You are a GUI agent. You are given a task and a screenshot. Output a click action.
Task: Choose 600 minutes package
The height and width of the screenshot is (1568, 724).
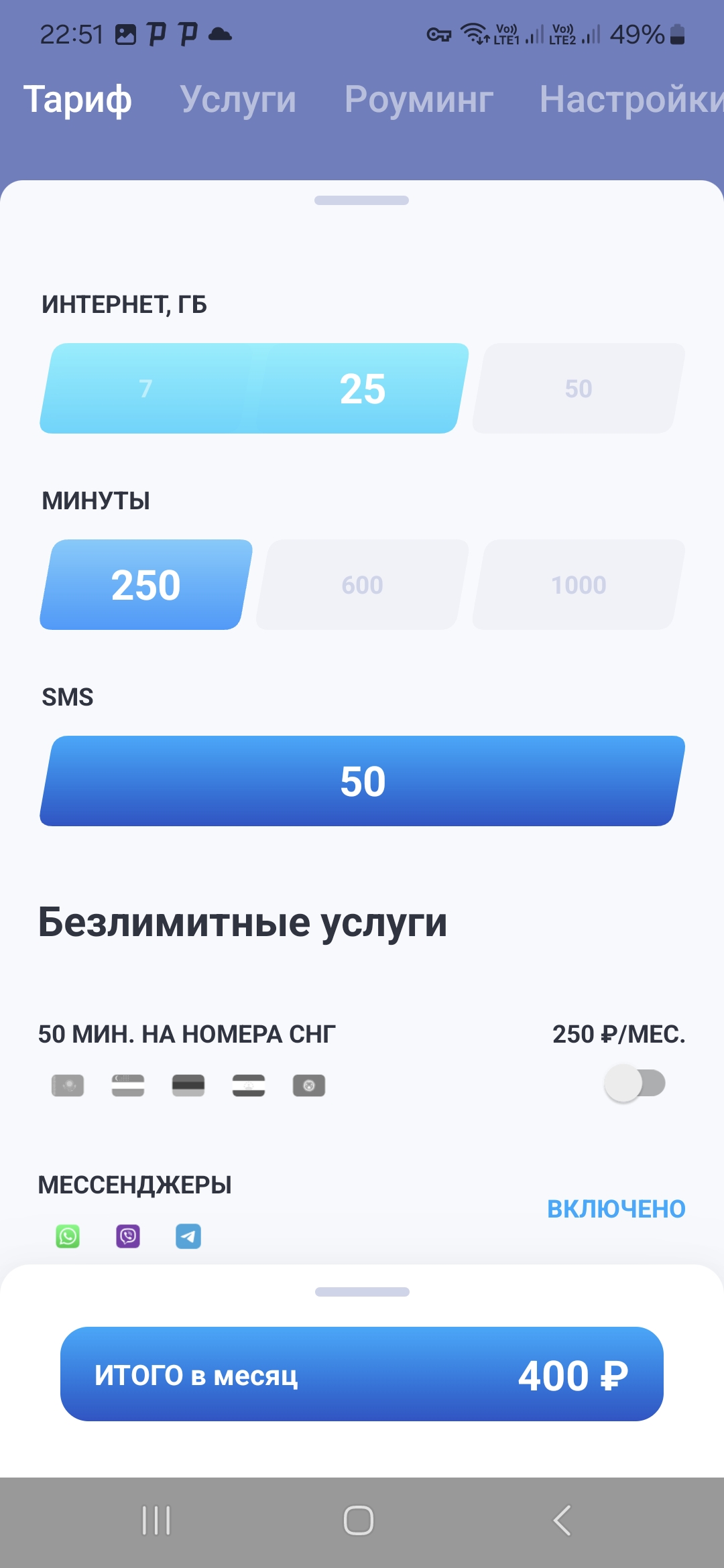pos(362,585)
